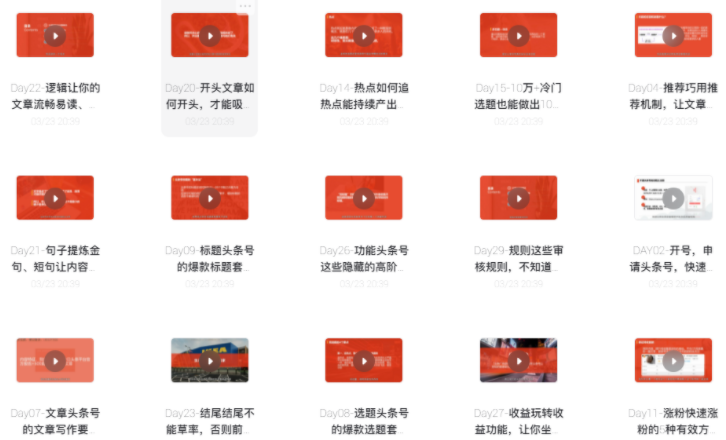The width and height of the screenshot is (726, 440).
Task: Open the more options on Day20 tile
Action: [x=245, y=7]
